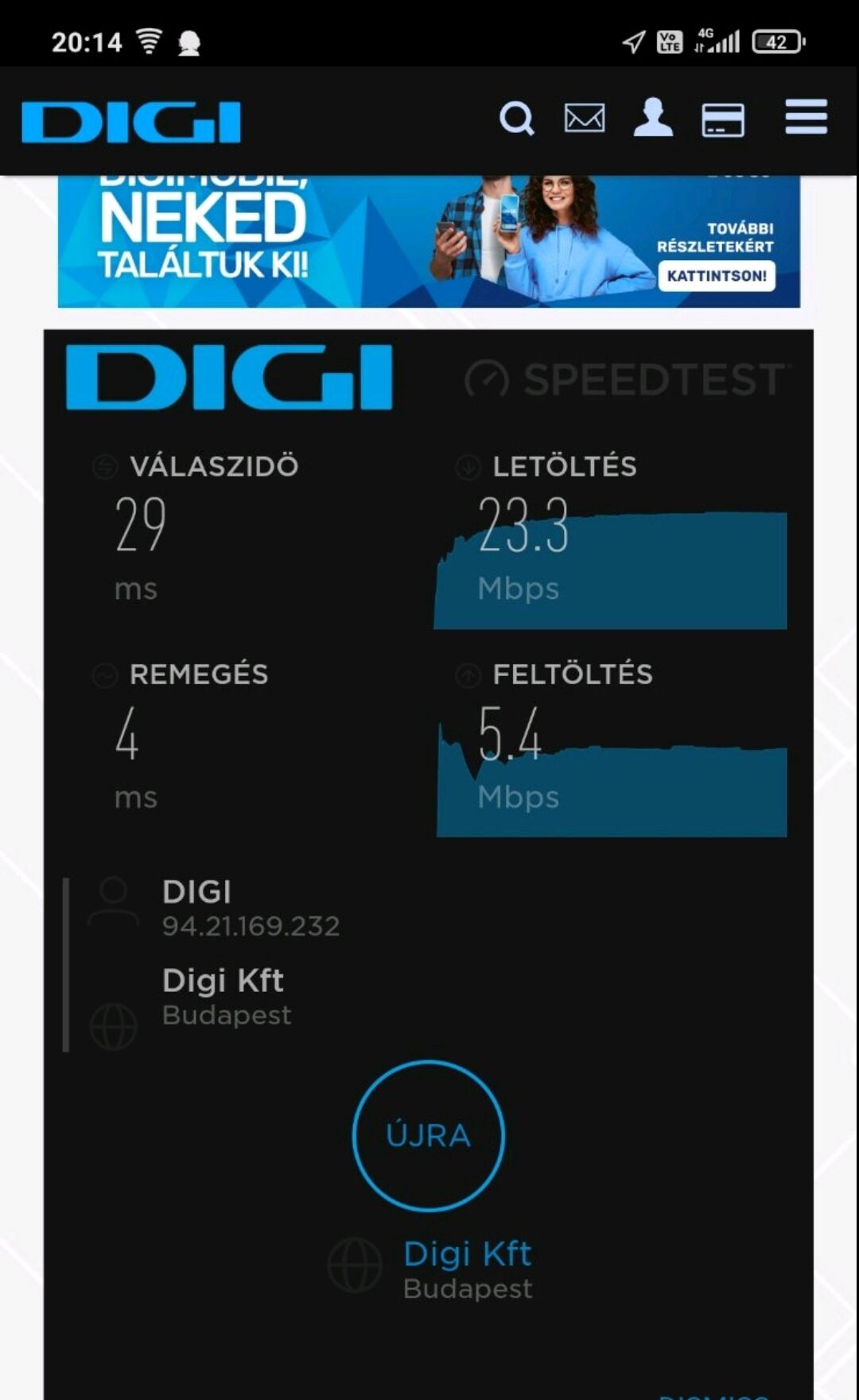Open the Digimobil promo banner
Screen dimensions: 859x1400
[429, 241]
